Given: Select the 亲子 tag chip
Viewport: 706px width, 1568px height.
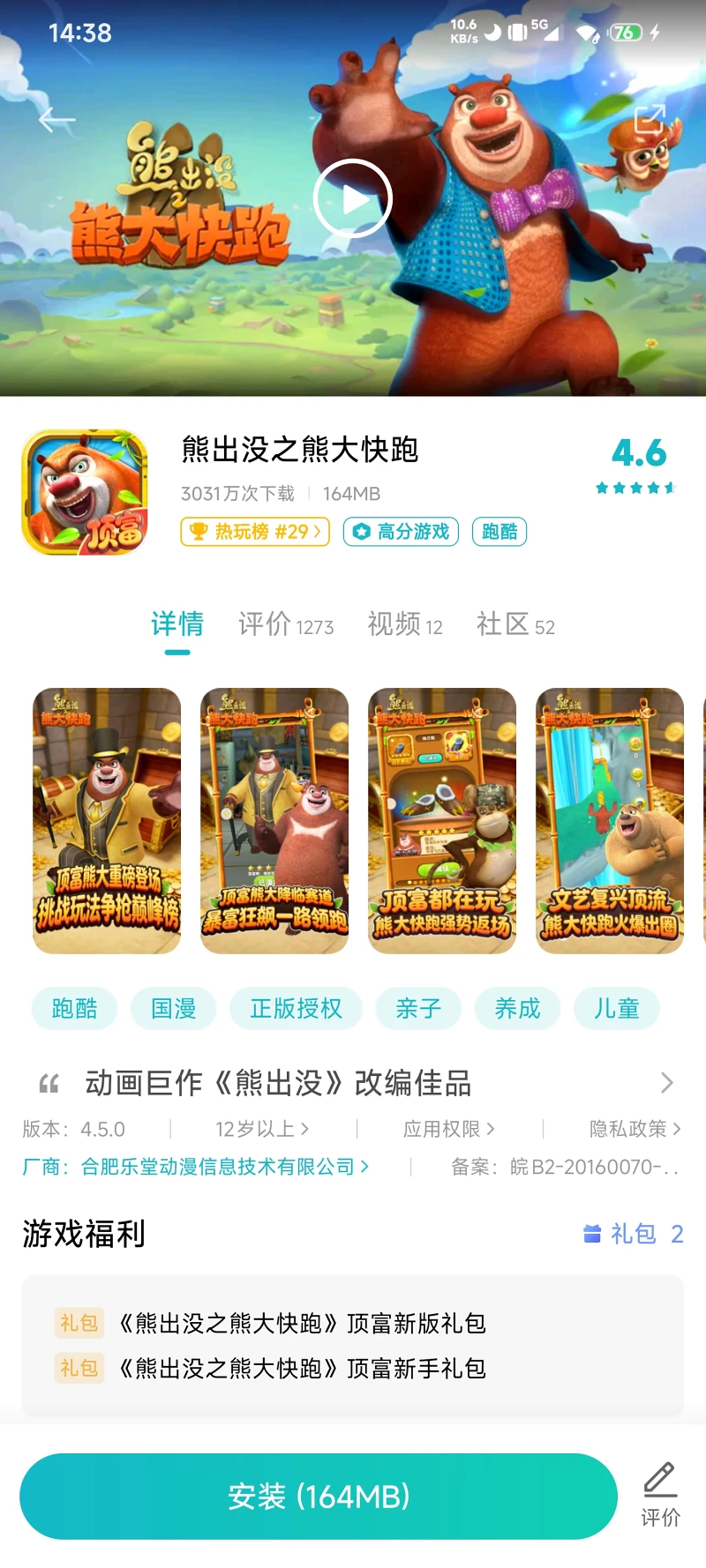Looking at the screenshot, I should click(418, 1008).
